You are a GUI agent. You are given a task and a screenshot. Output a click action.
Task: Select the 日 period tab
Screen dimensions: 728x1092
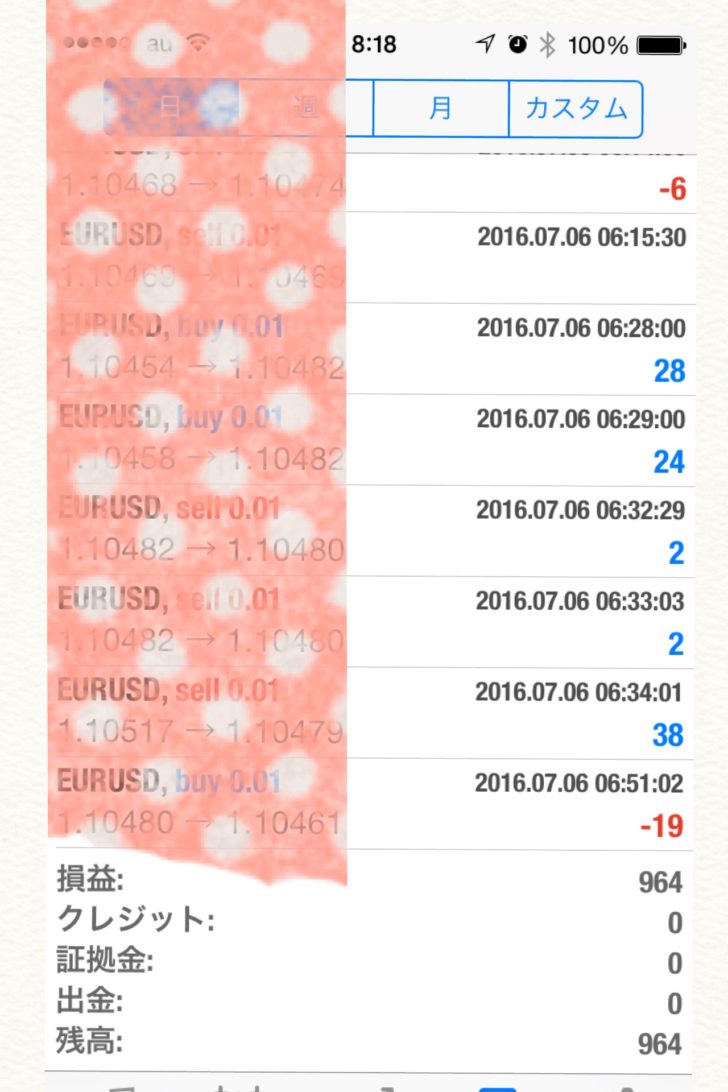(x=171, y=108)
